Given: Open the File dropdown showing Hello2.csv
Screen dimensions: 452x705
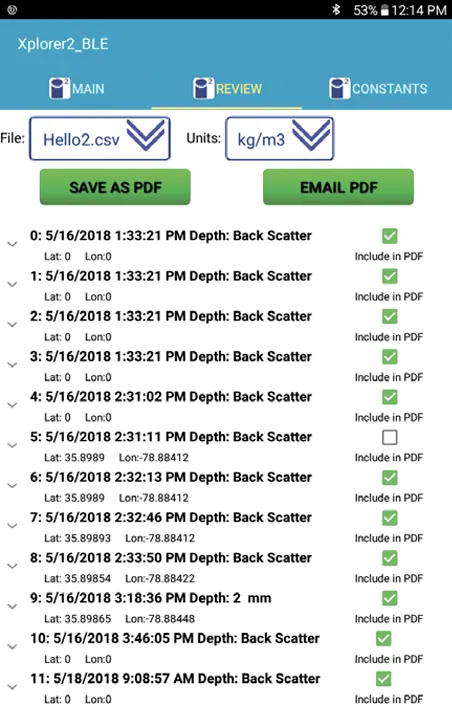Looking at the screenshot, I should 100,138.
